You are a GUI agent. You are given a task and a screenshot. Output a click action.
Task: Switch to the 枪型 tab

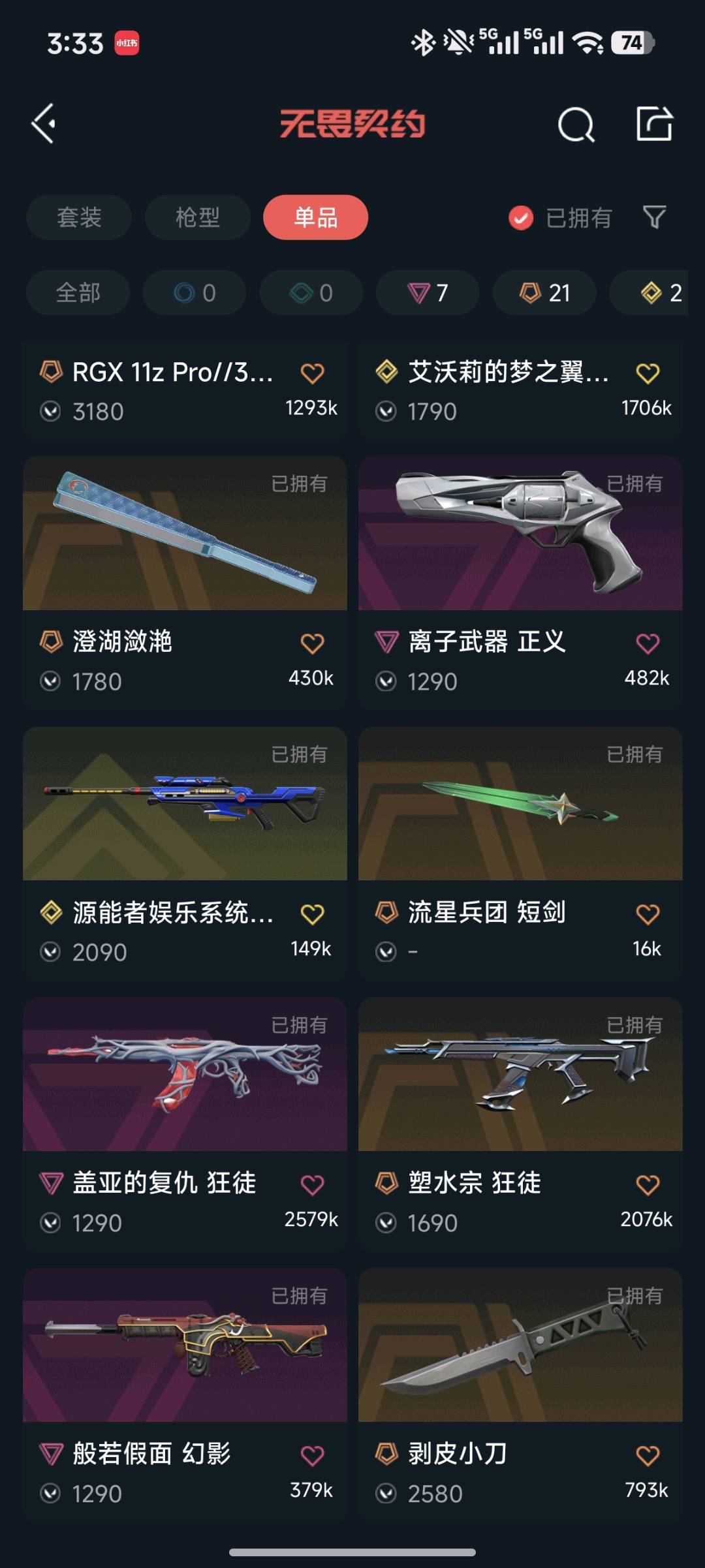click(197, 217)
